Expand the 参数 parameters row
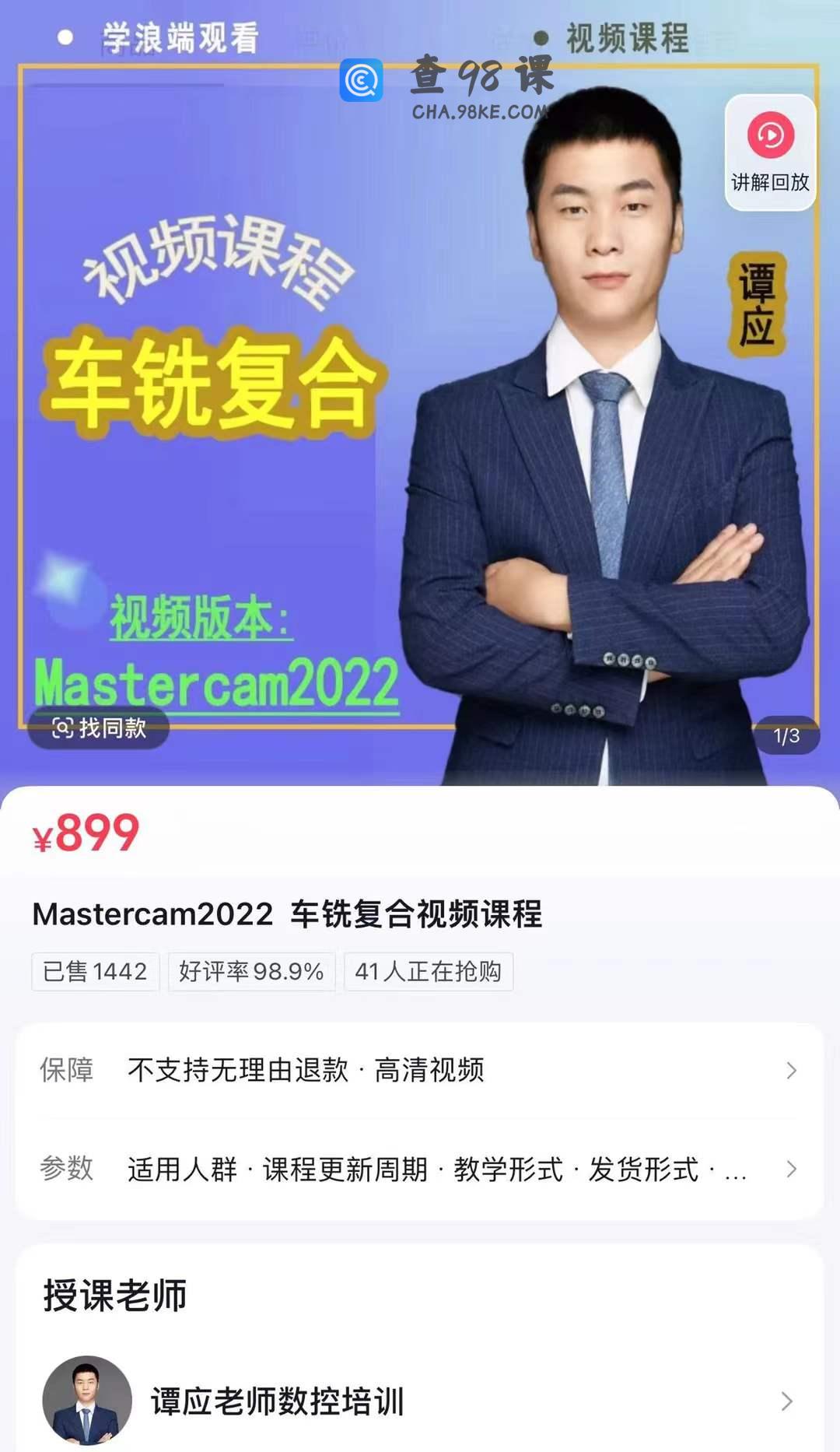 click(x=420, y=1169)
